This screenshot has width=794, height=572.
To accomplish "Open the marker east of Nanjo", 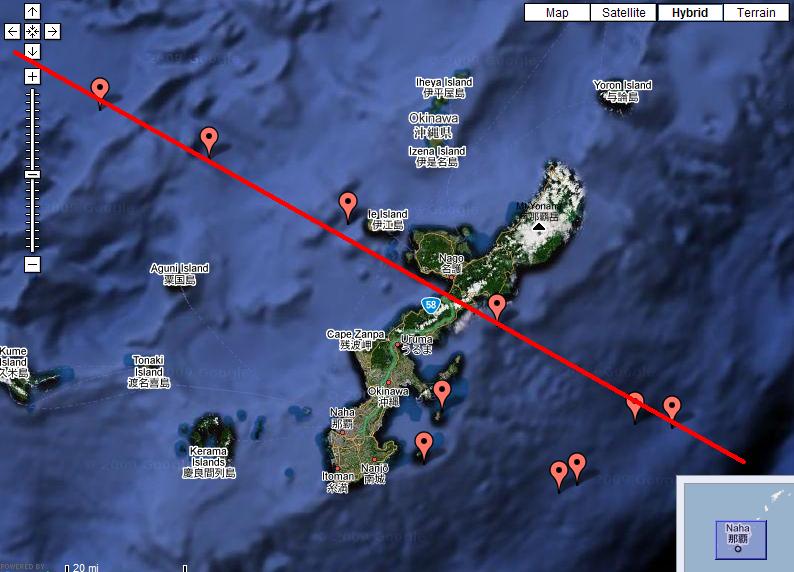I will tap(424, 443).
